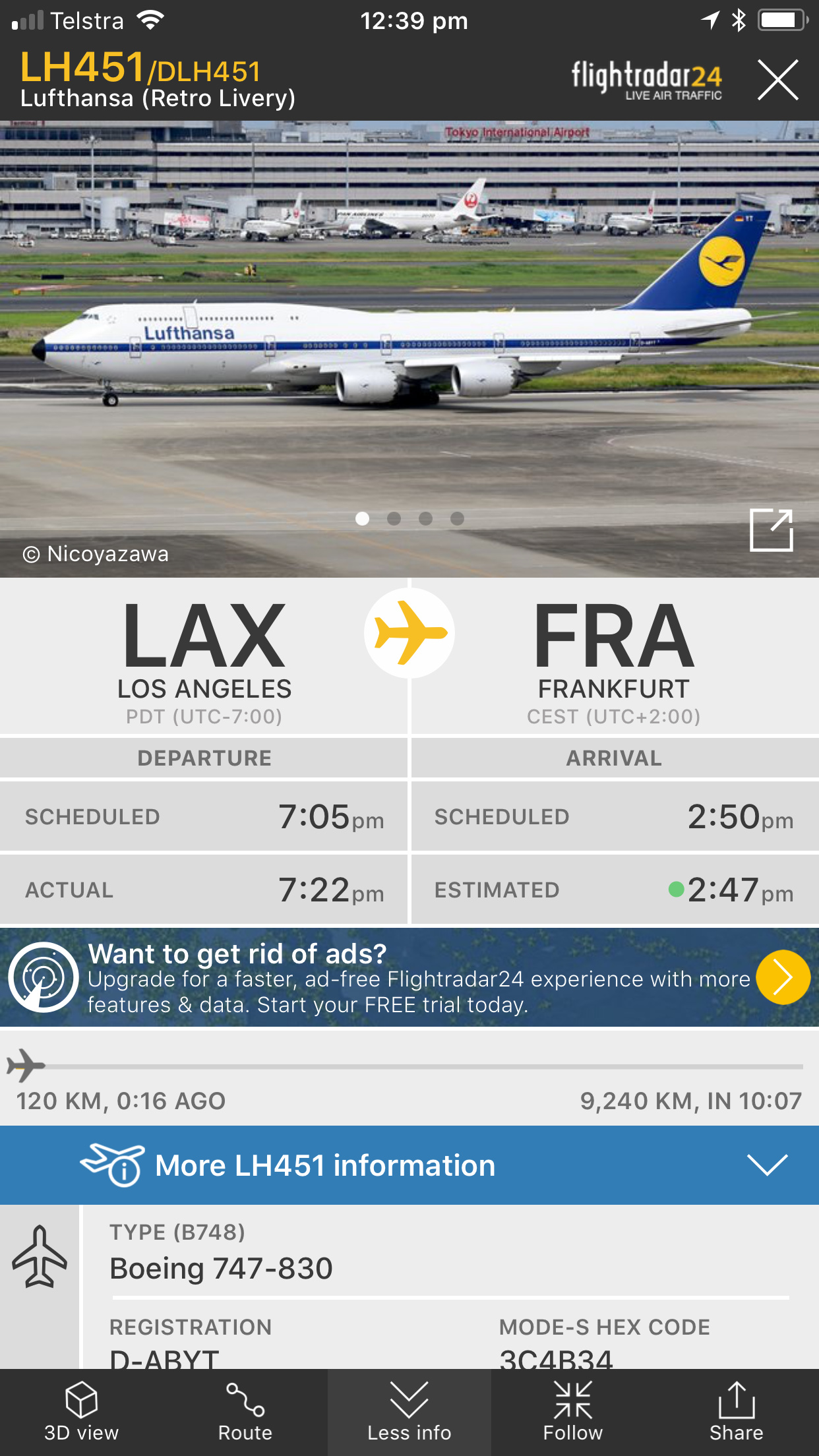This screenshot has height=1456, width=819.
Task: Open 3D view of the flight
Action: pyautogui.click(x=81, y=1412)
